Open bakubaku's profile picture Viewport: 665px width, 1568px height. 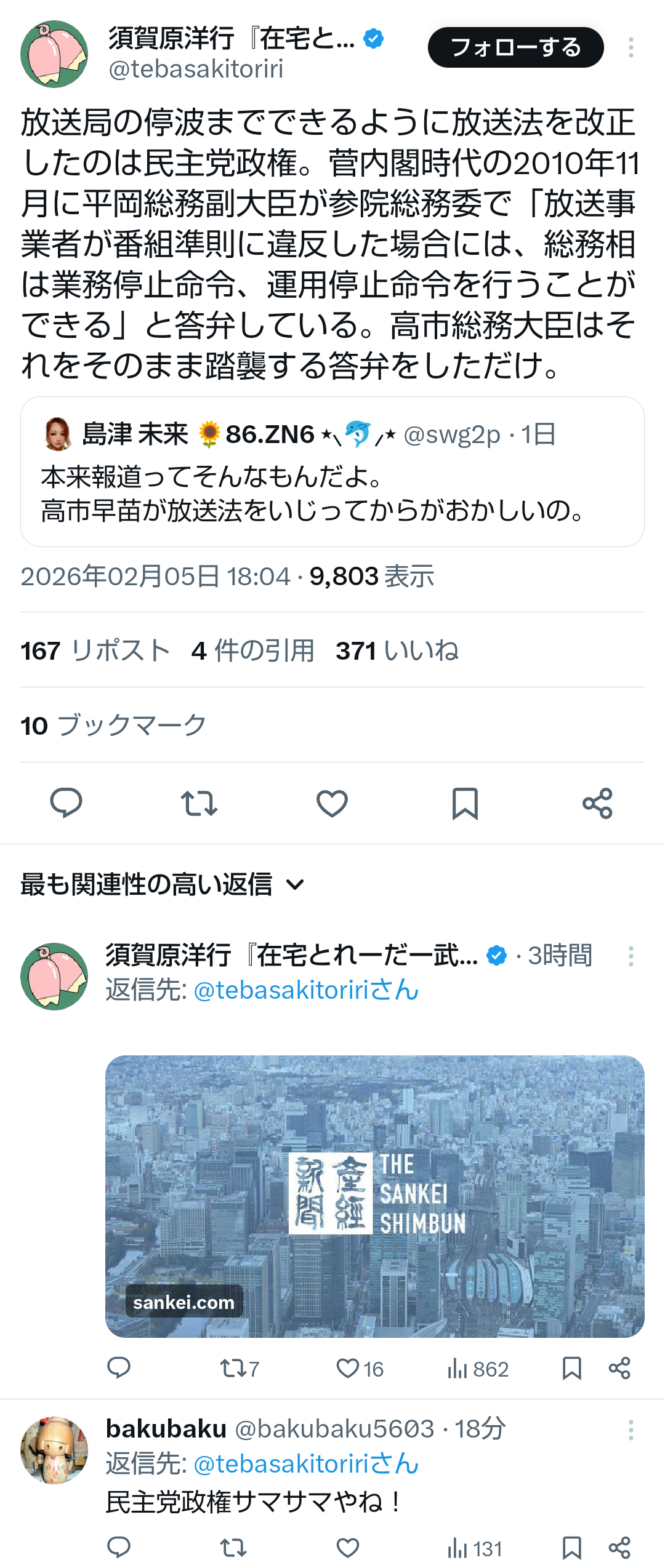point(54,1450)
